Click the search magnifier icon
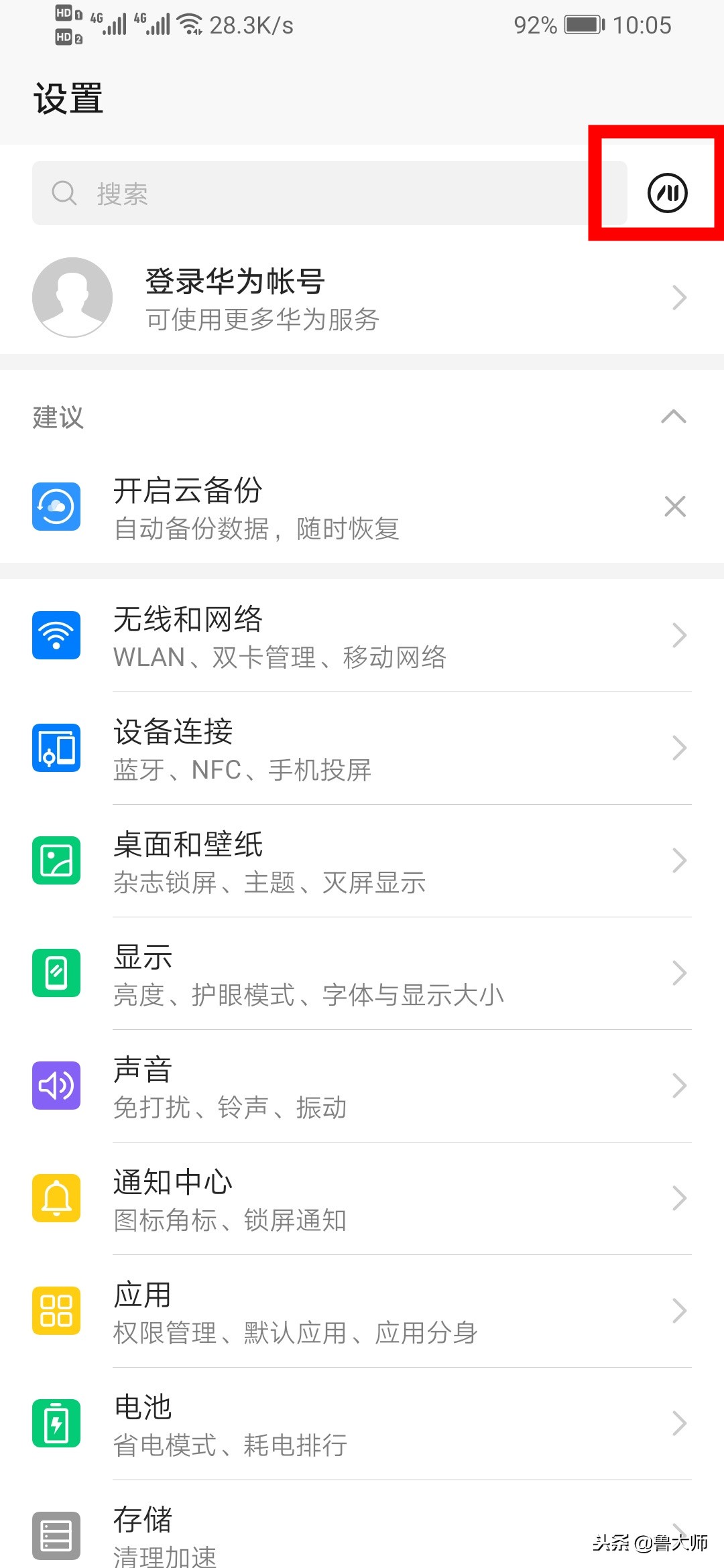The width and height of the screenshot is (724, 1568). [63, 192]
